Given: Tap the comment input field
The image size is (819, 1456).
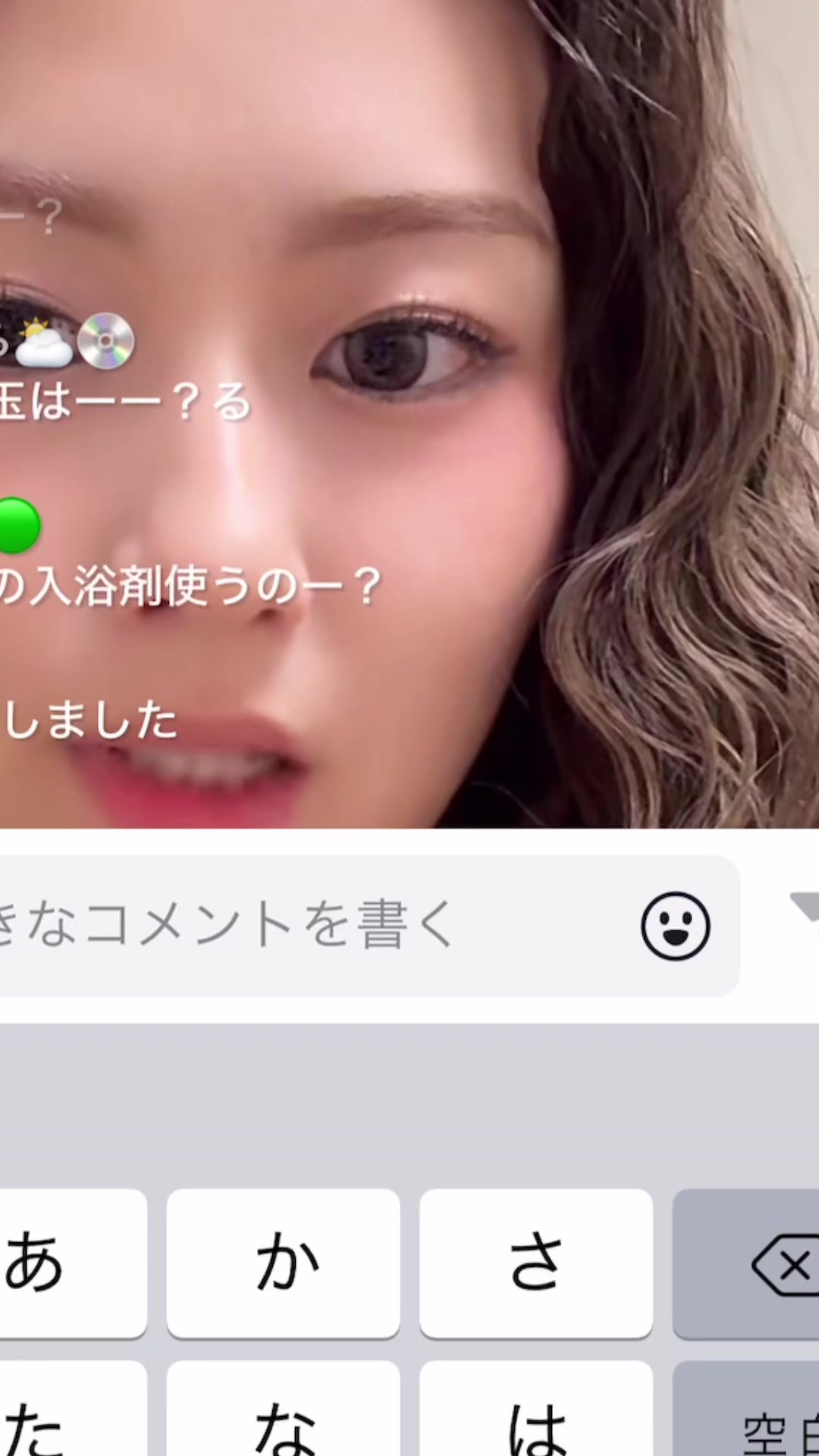Looking at the screenshot, I should 303,925.
